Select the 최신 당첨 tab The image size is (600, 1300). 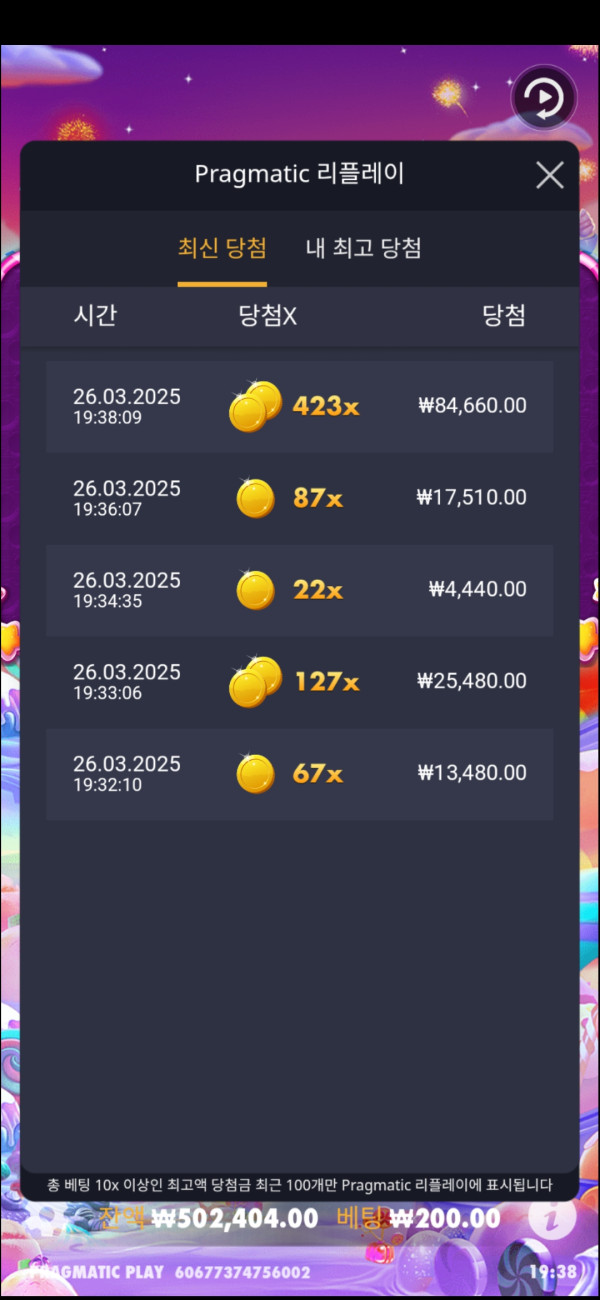(222, 249)
